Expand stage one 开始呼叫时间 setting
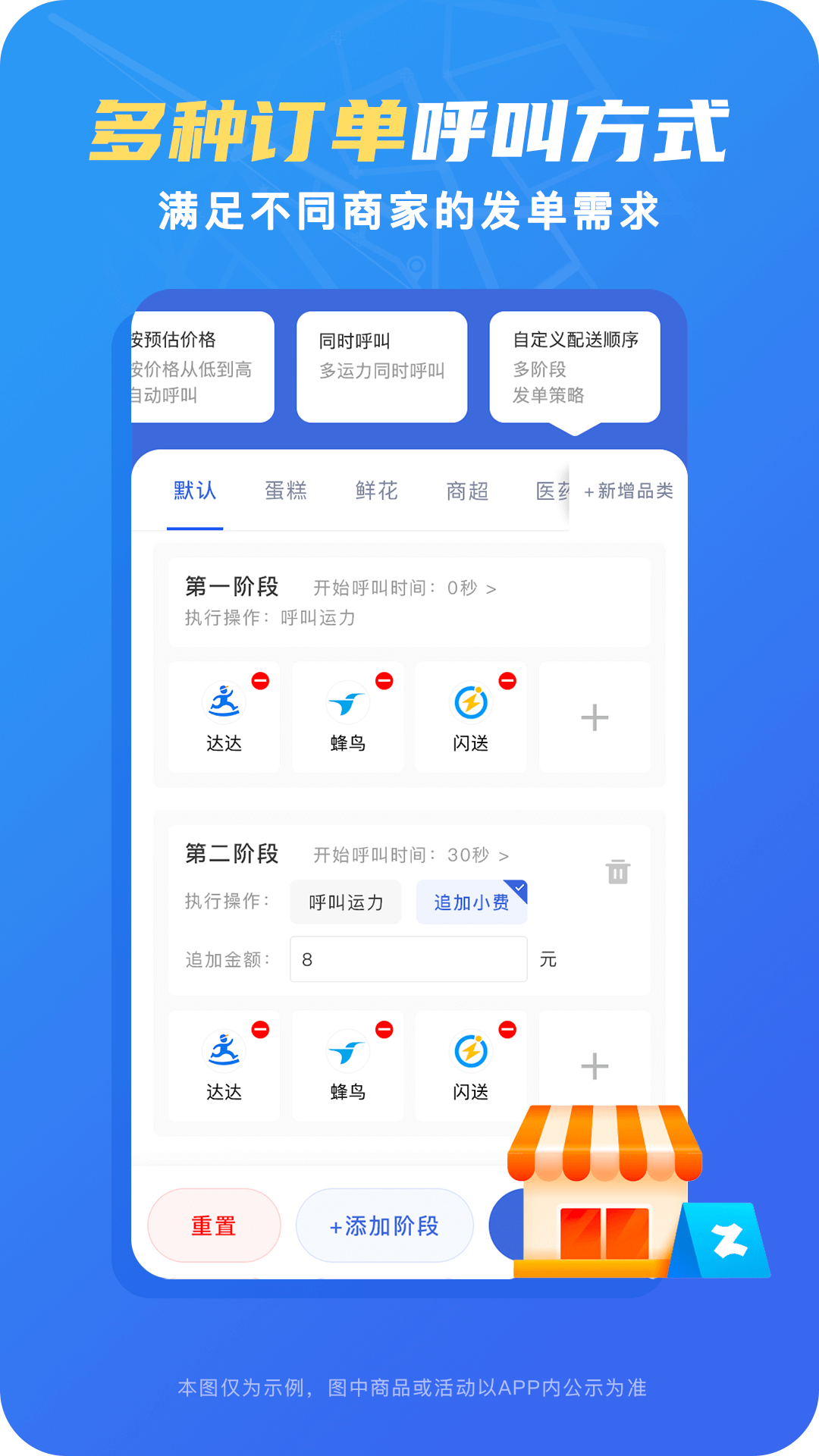Screen dimensions: 819x1456 (x=406, y=588)
